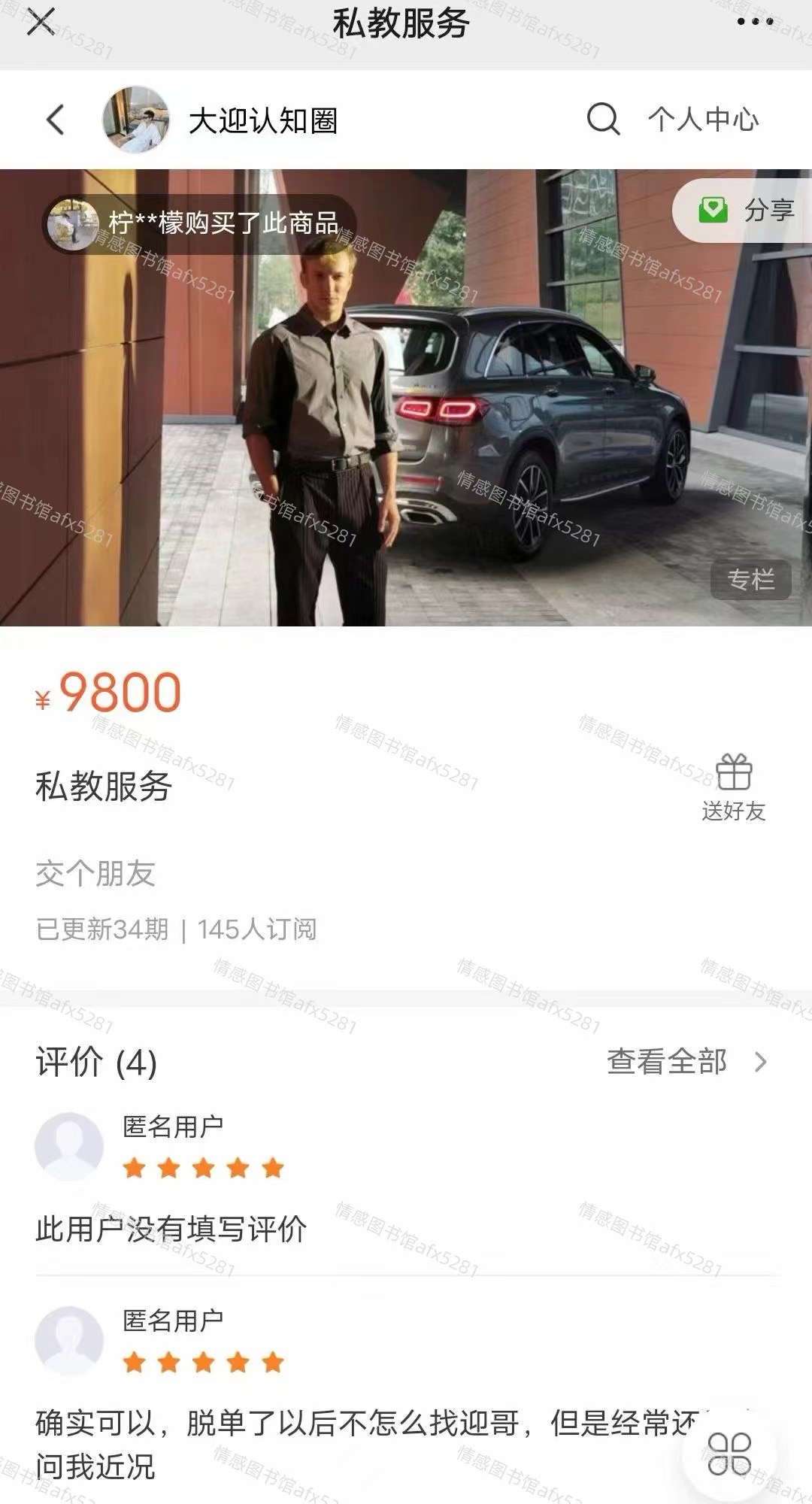Viewport: 812px width, 1504px height.
Task: View all reviews via 查看全部
Action: tap(686, 1062)
